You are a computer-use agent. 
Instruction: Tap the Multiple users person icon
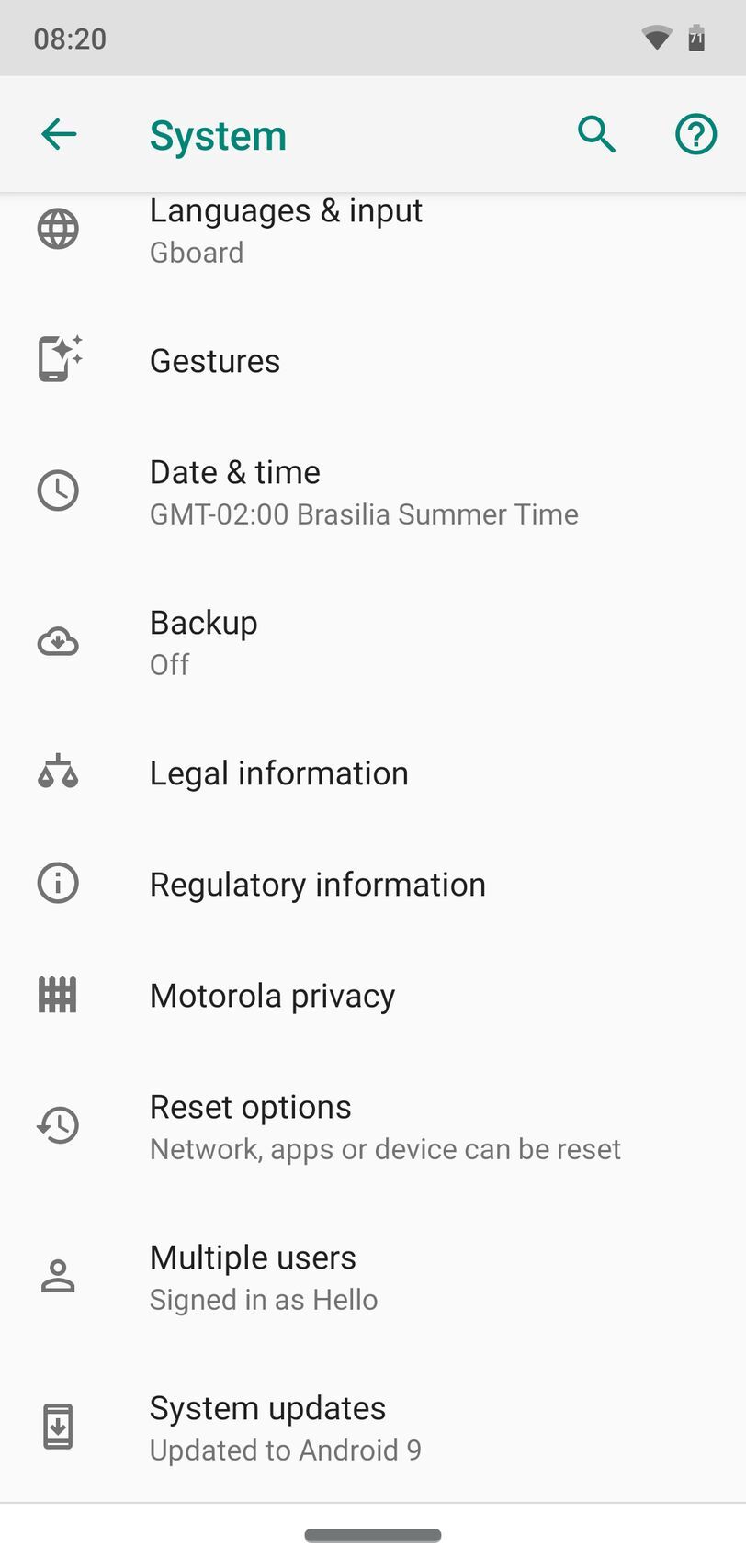(58, 1275)
